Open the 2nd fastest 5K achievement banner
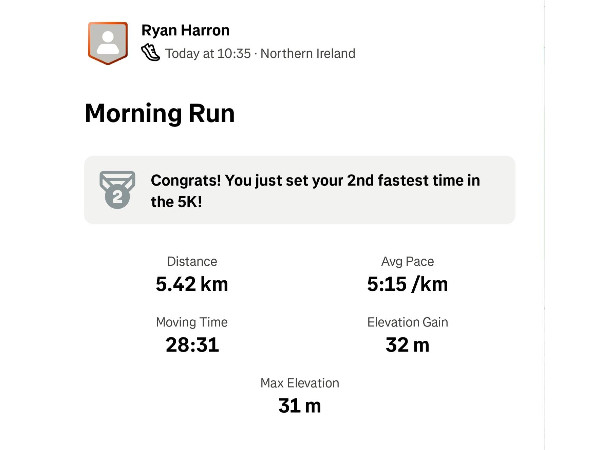Screen dimensions: 600x450 pos(300,189)
